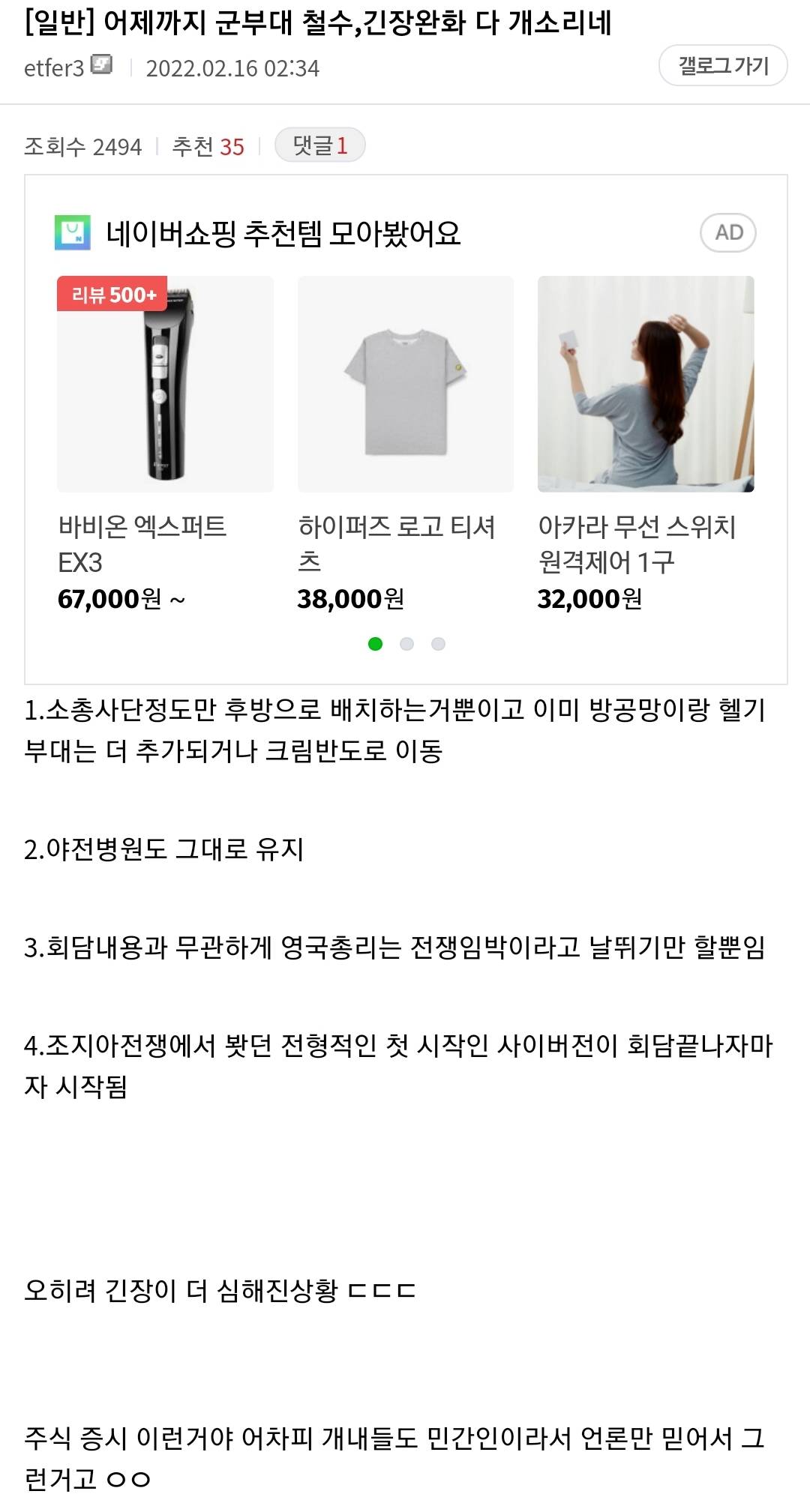Open the 갤로그가기 button
The width and height of the screenshot is (810, 1512).
tap(723, 66)
